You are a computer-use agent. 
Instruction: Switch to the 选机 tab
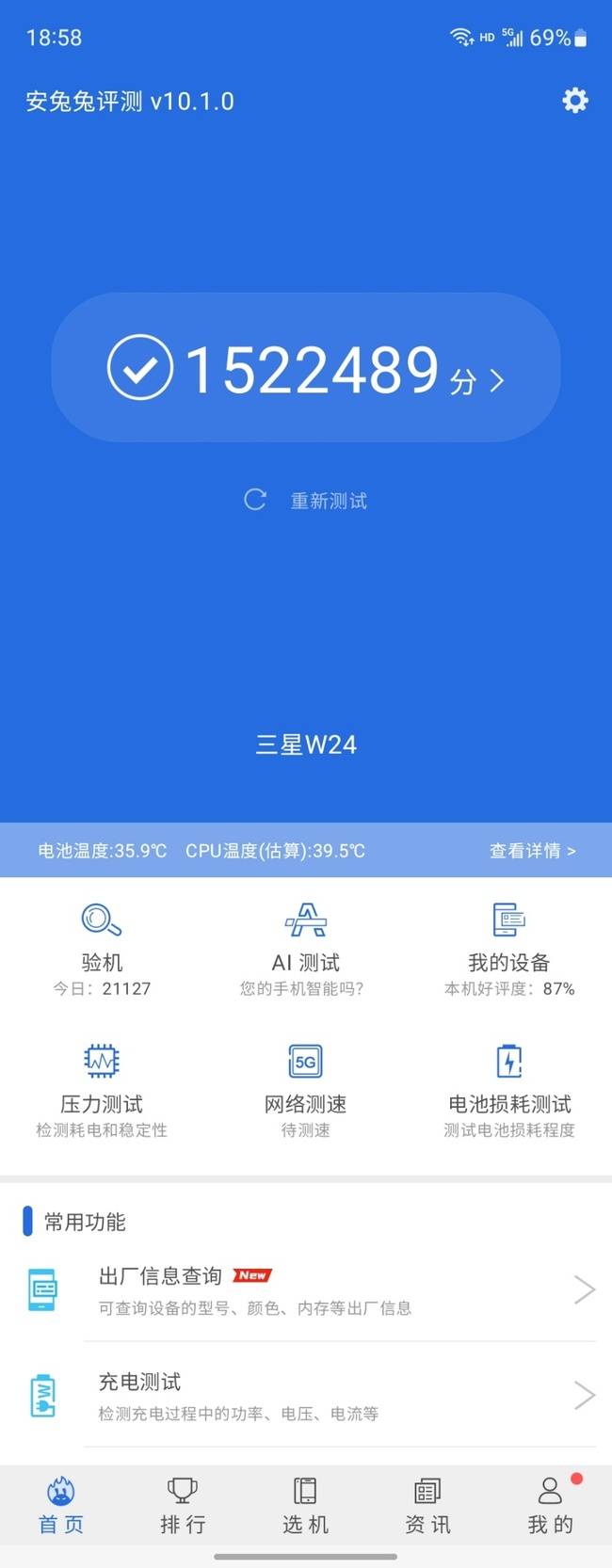305,1507
